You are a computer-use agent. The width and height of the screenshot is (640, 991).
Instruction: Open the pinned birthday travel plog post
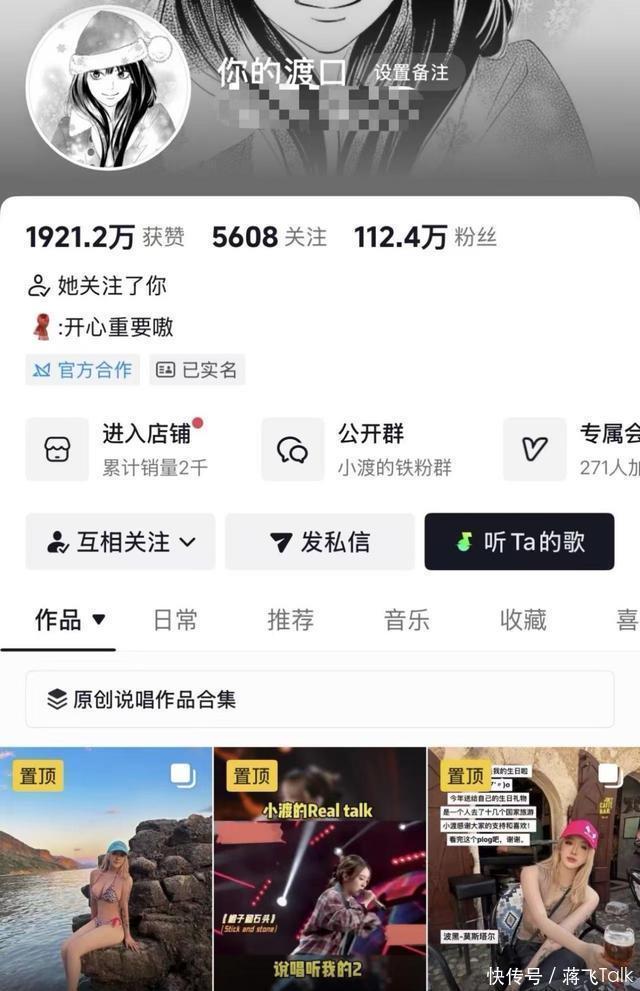(x=534, y=870)
